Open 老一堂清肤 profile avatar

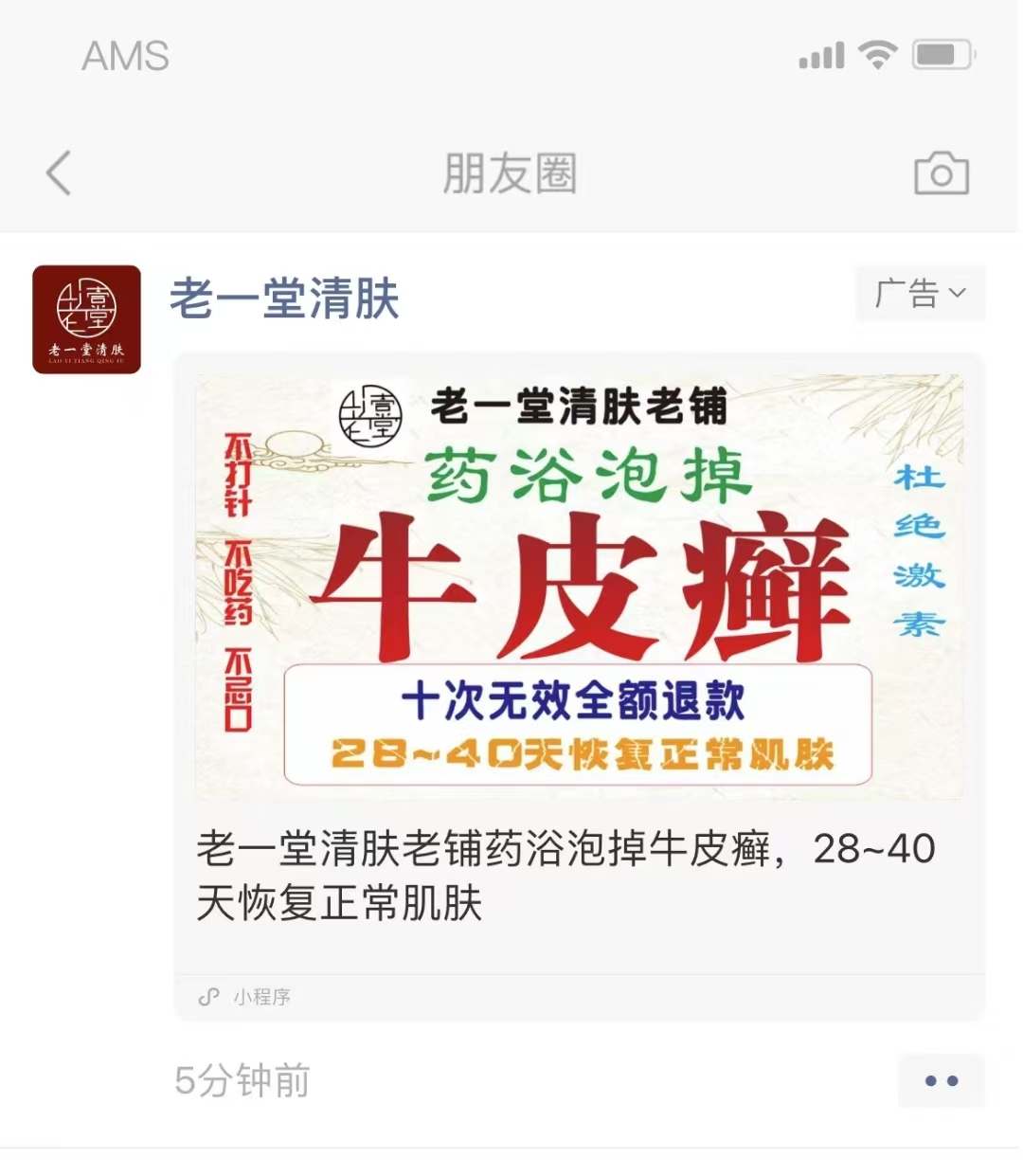(86, 319)
